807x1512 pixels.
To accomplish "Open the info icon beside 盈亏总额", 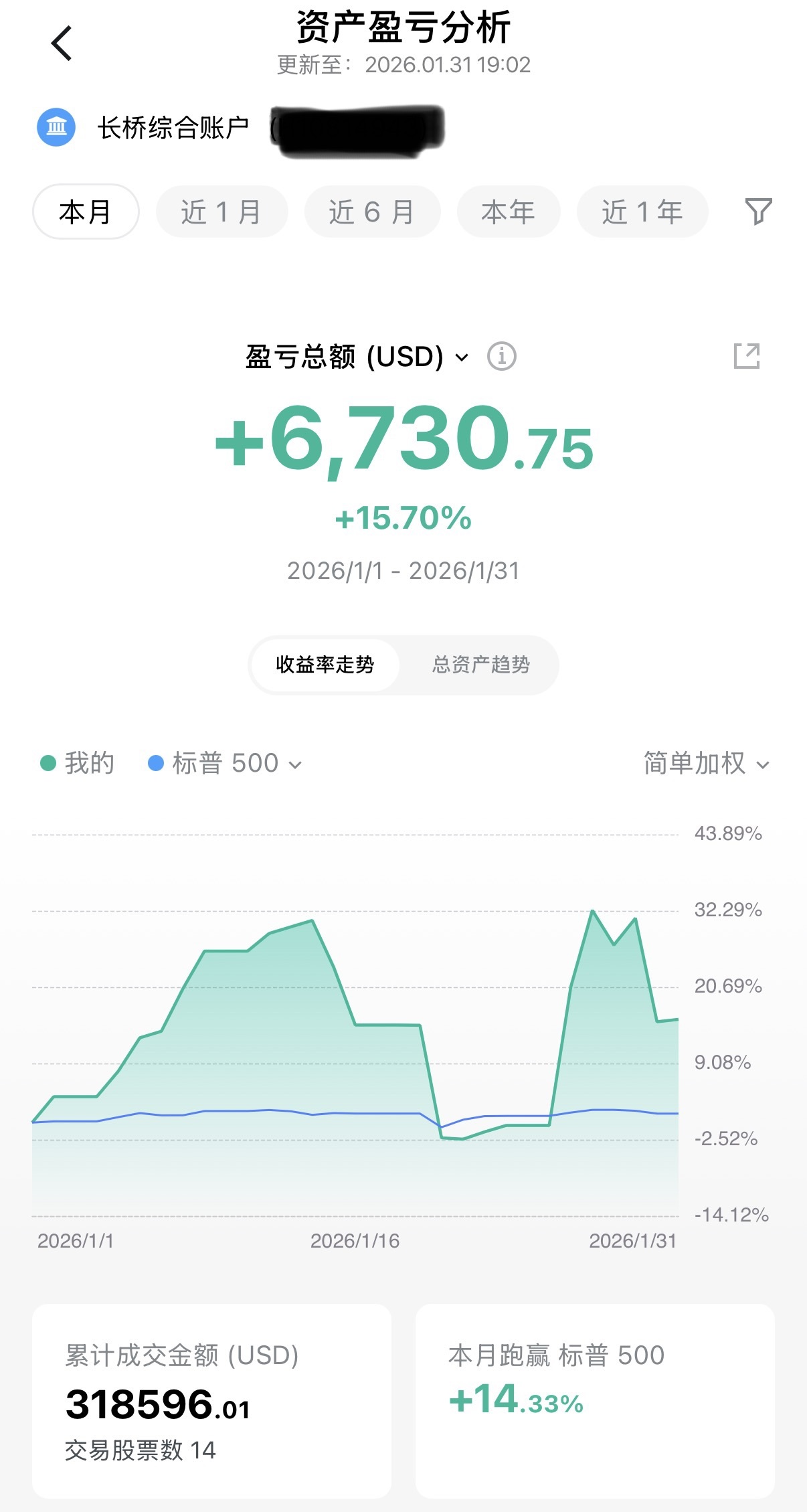I will [501, 356].
